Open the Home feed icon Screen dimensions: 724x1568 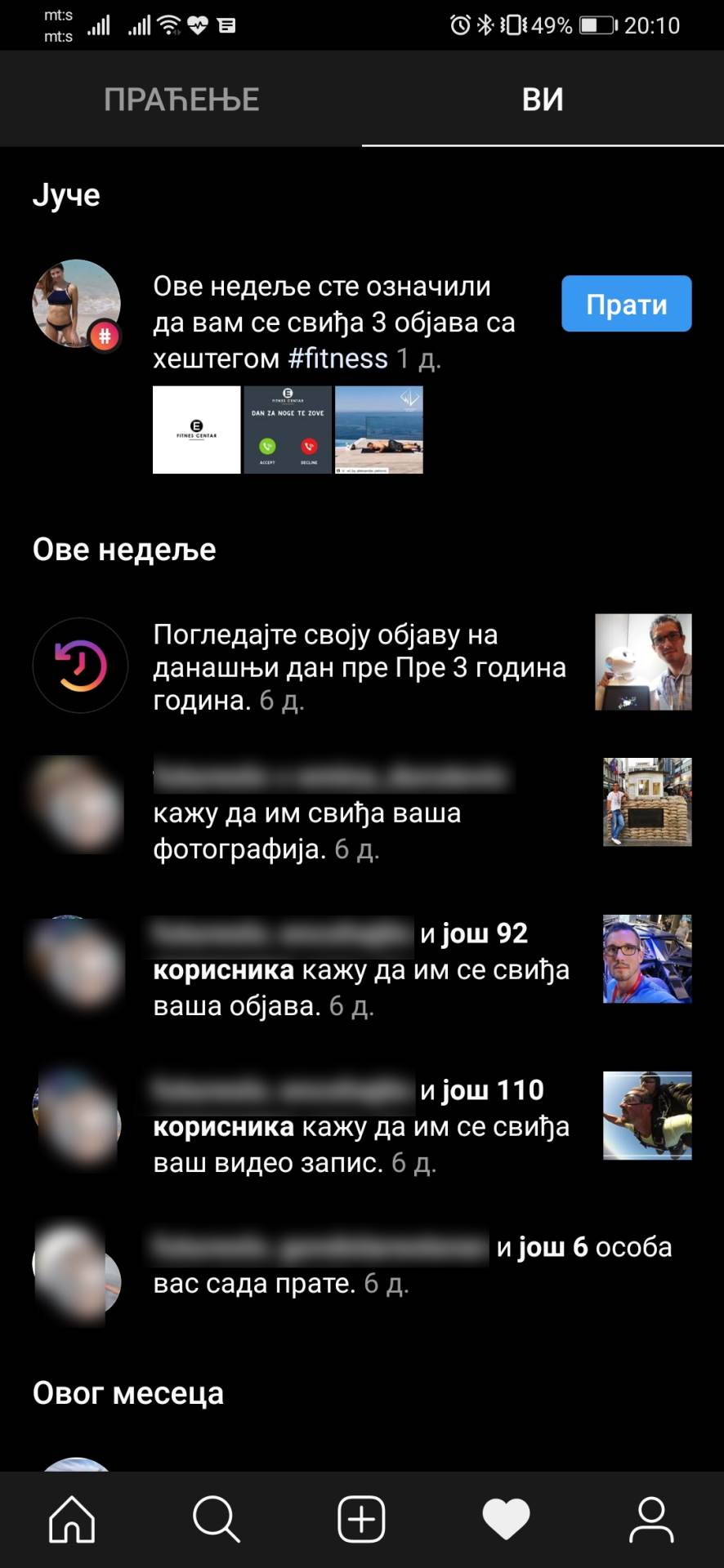tap(70, 1519)
